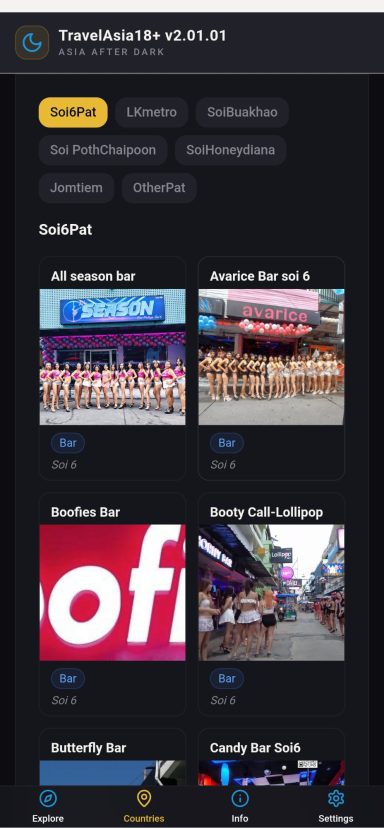Open the Candy Bar Soi6 listing
This screenshot has width=384, height=828.
[271, 757]
